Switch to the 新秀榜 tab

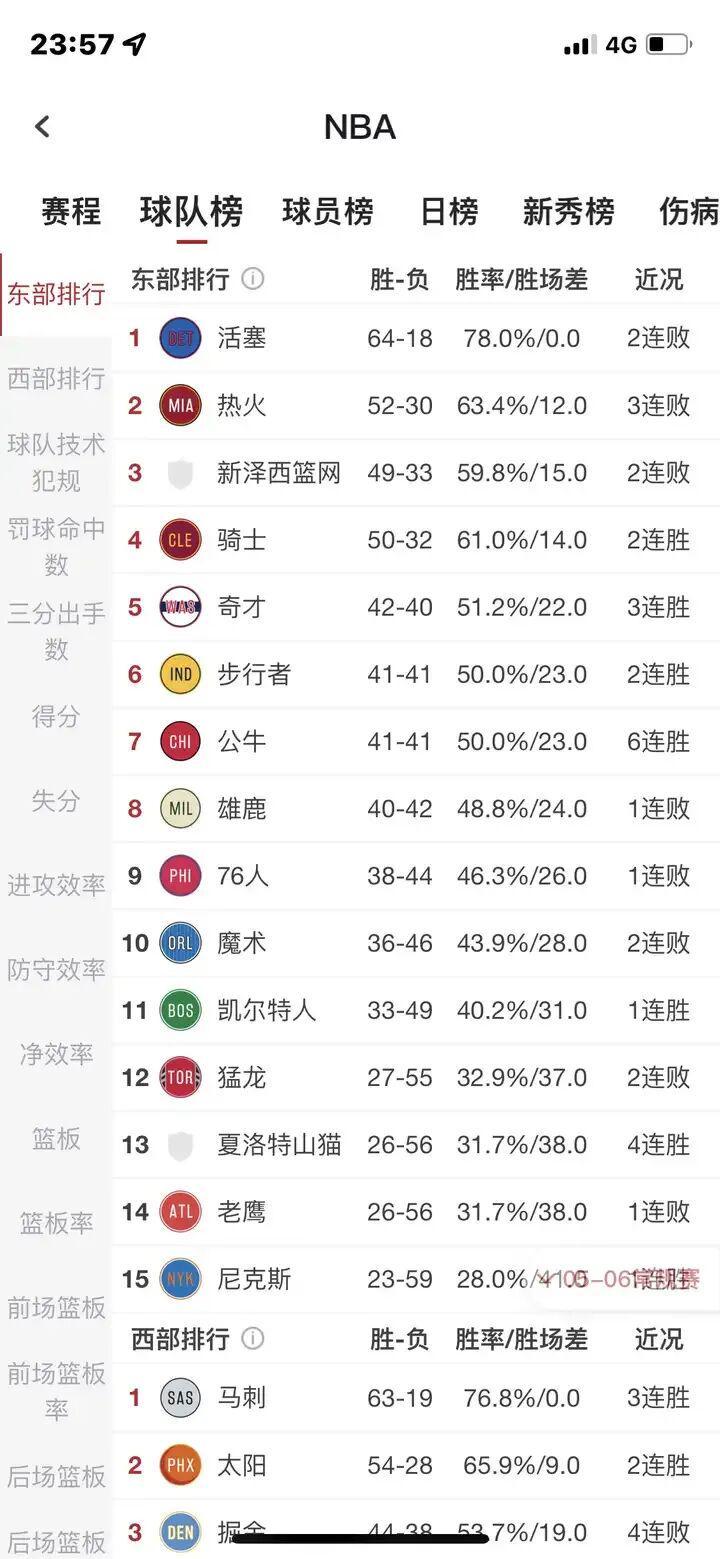point(568,212)
